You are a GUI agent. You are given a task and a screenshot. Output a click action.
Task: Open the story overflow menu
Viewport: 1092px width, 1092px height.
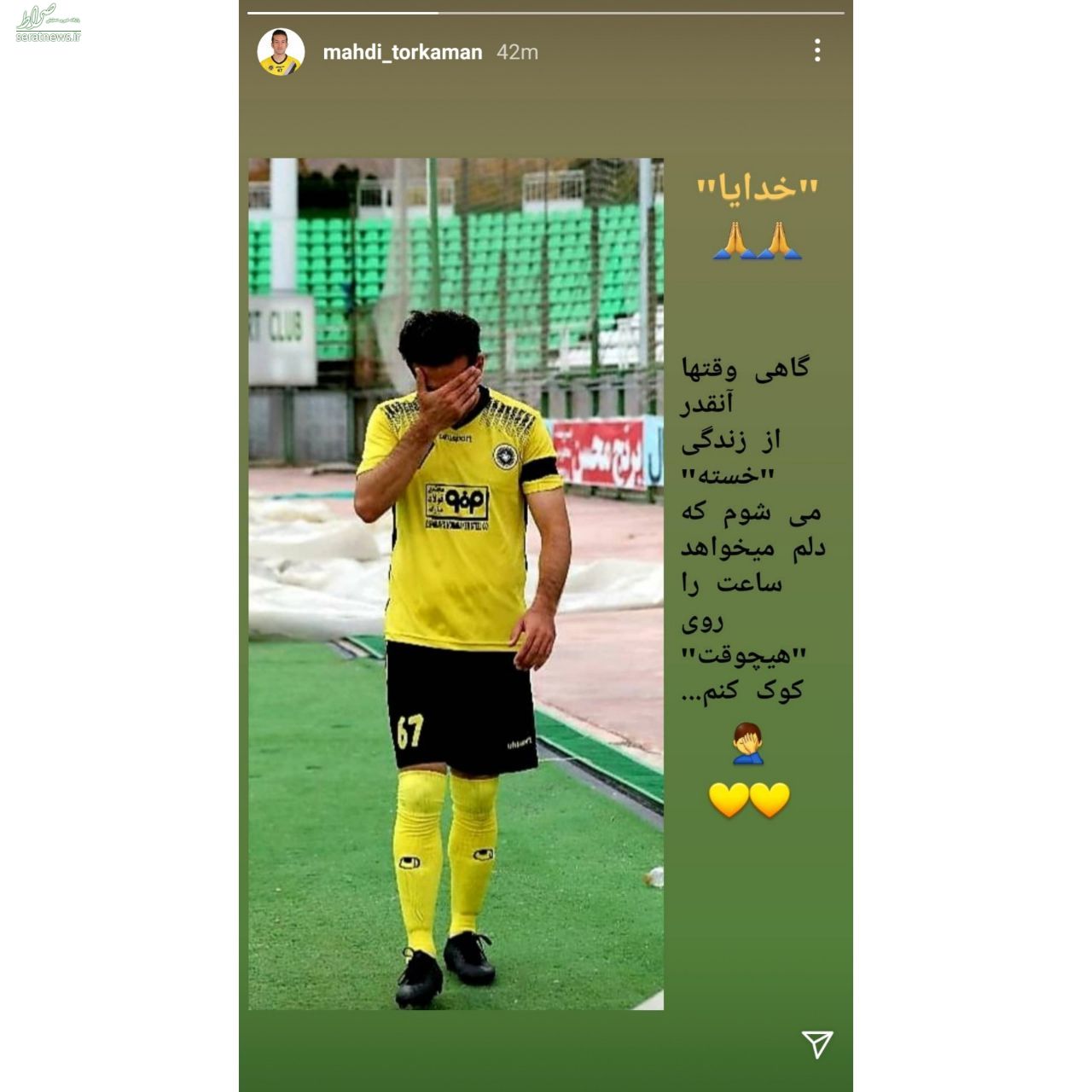816,51
